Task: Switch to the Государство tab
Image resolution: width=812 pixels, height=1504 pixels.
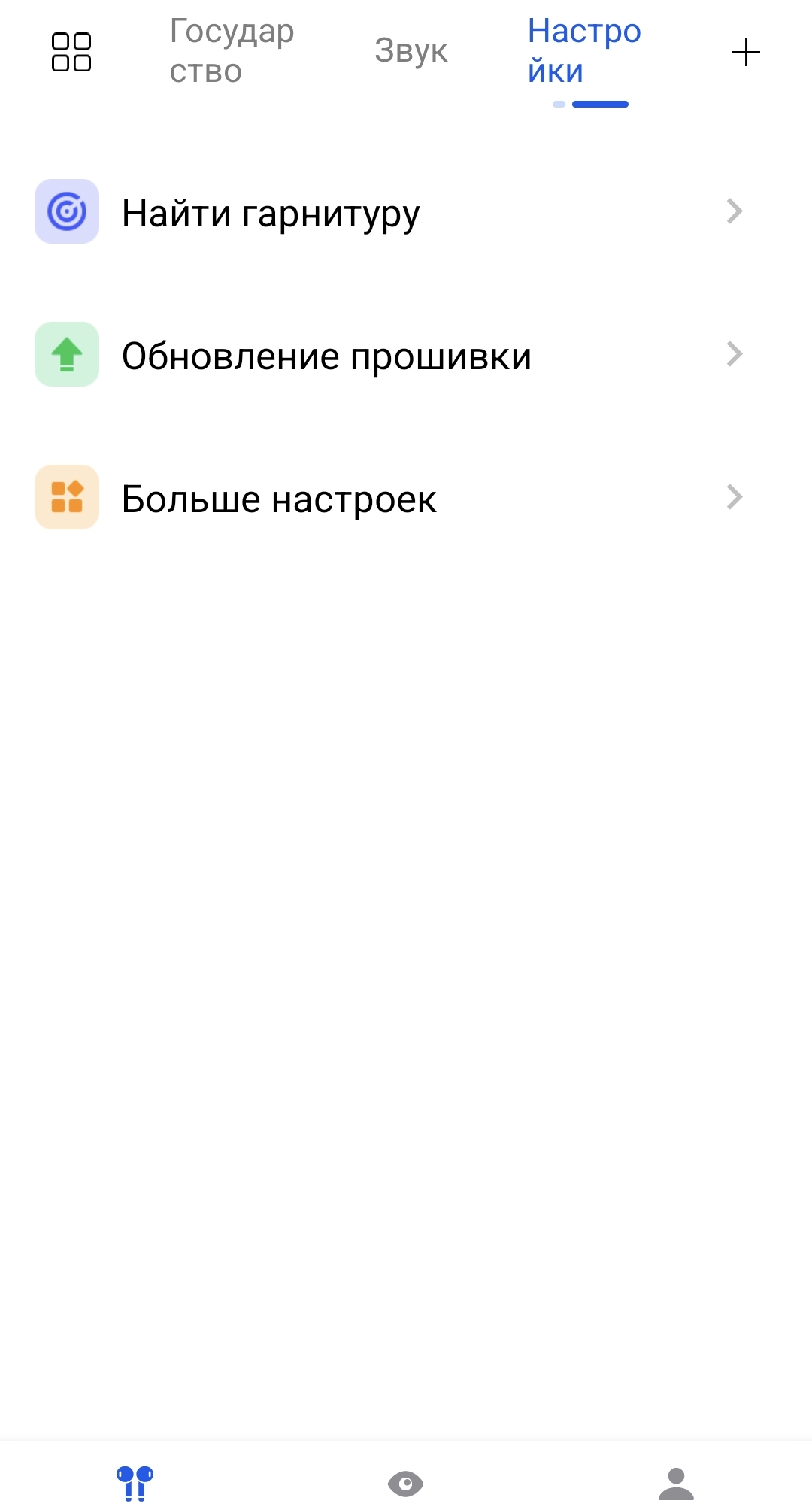Action: [232, 51]
